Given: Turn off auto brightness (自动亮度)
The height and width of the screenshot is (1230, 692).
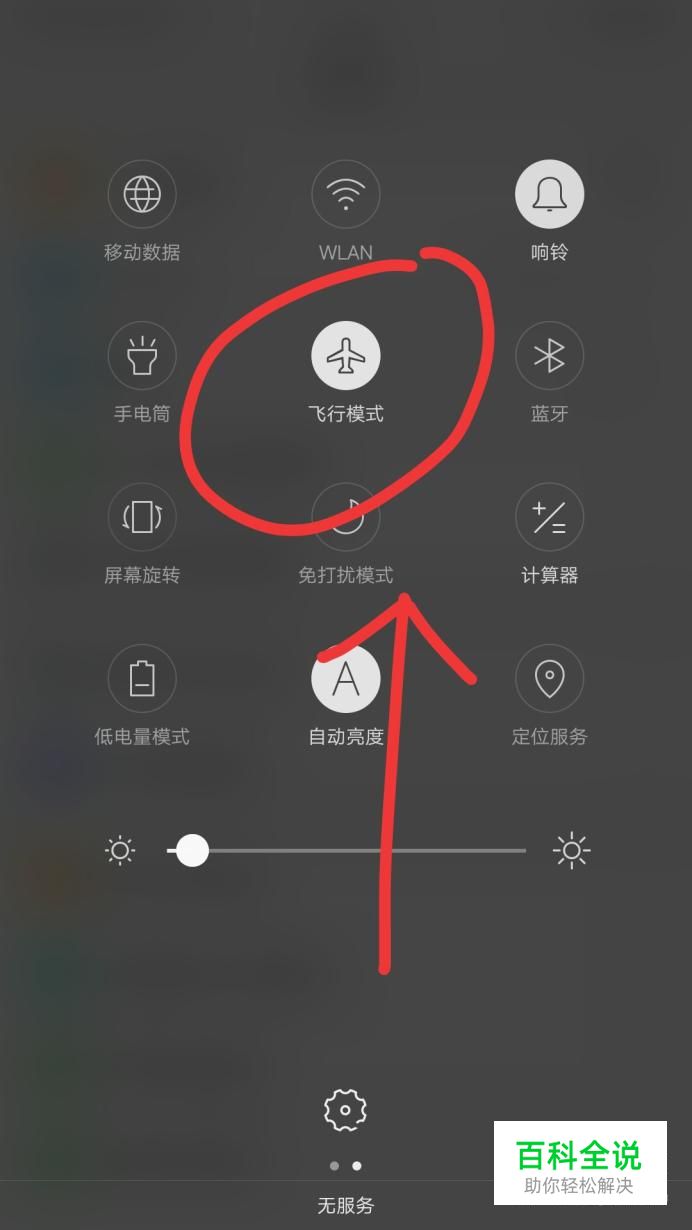Looking at the screenshot, I should (x=346, y=679).
